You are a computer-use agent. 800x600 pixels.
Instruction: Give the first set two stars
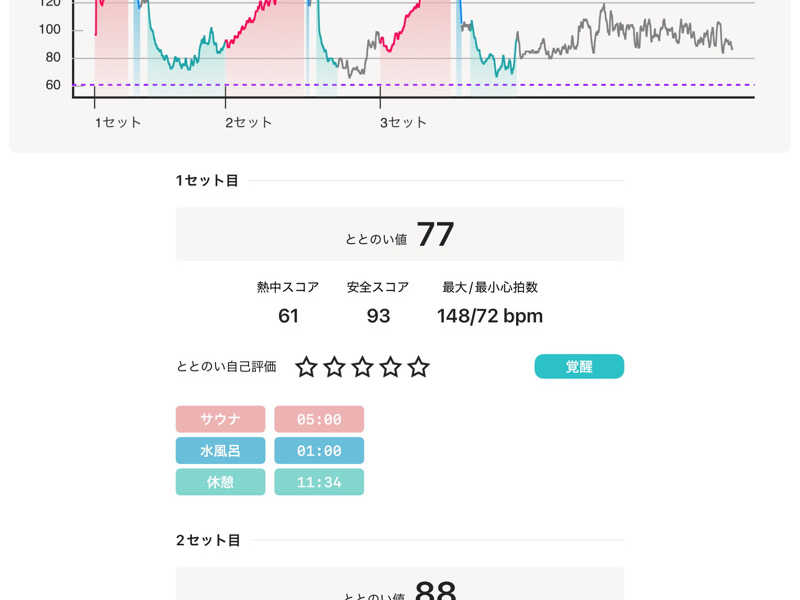pos(334,367)
